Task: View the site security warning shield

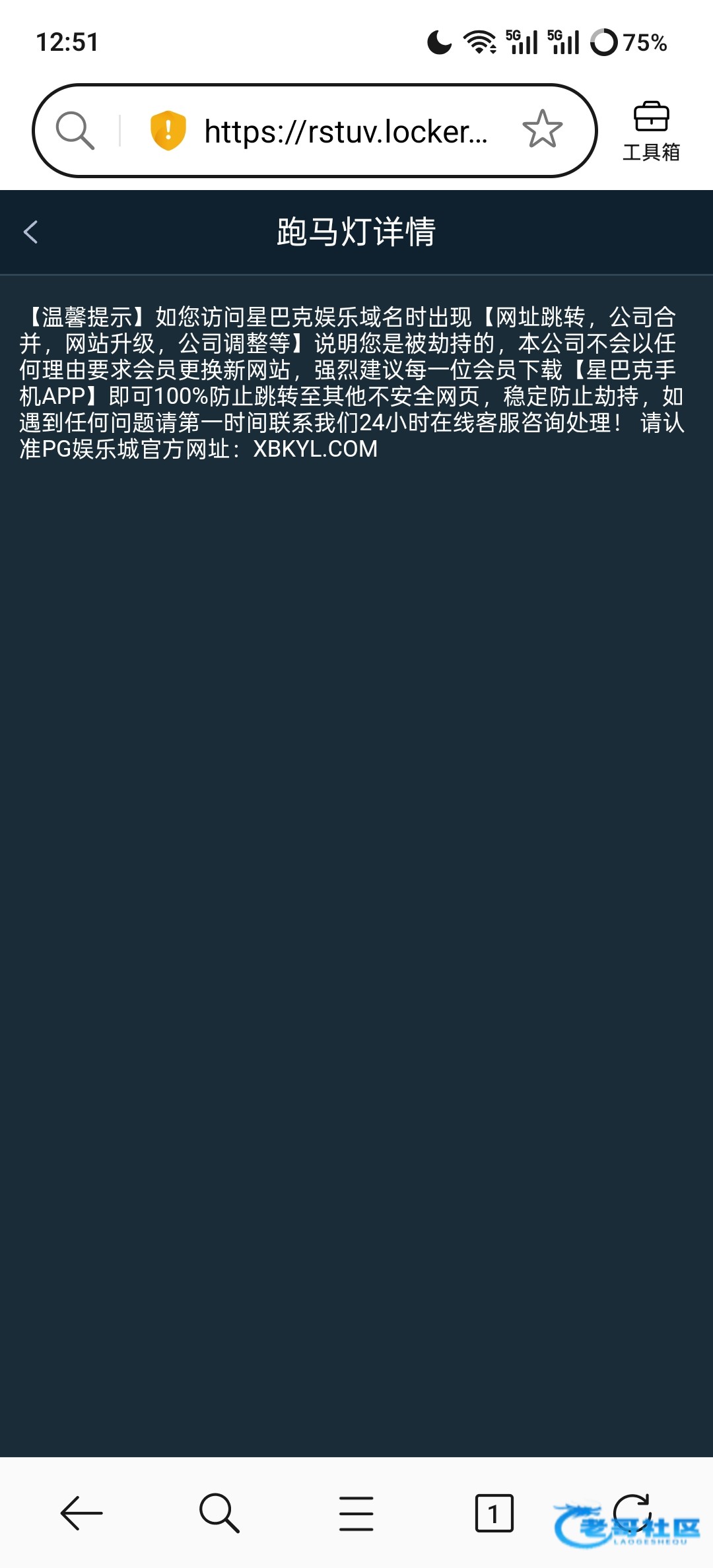Action: 168,130
